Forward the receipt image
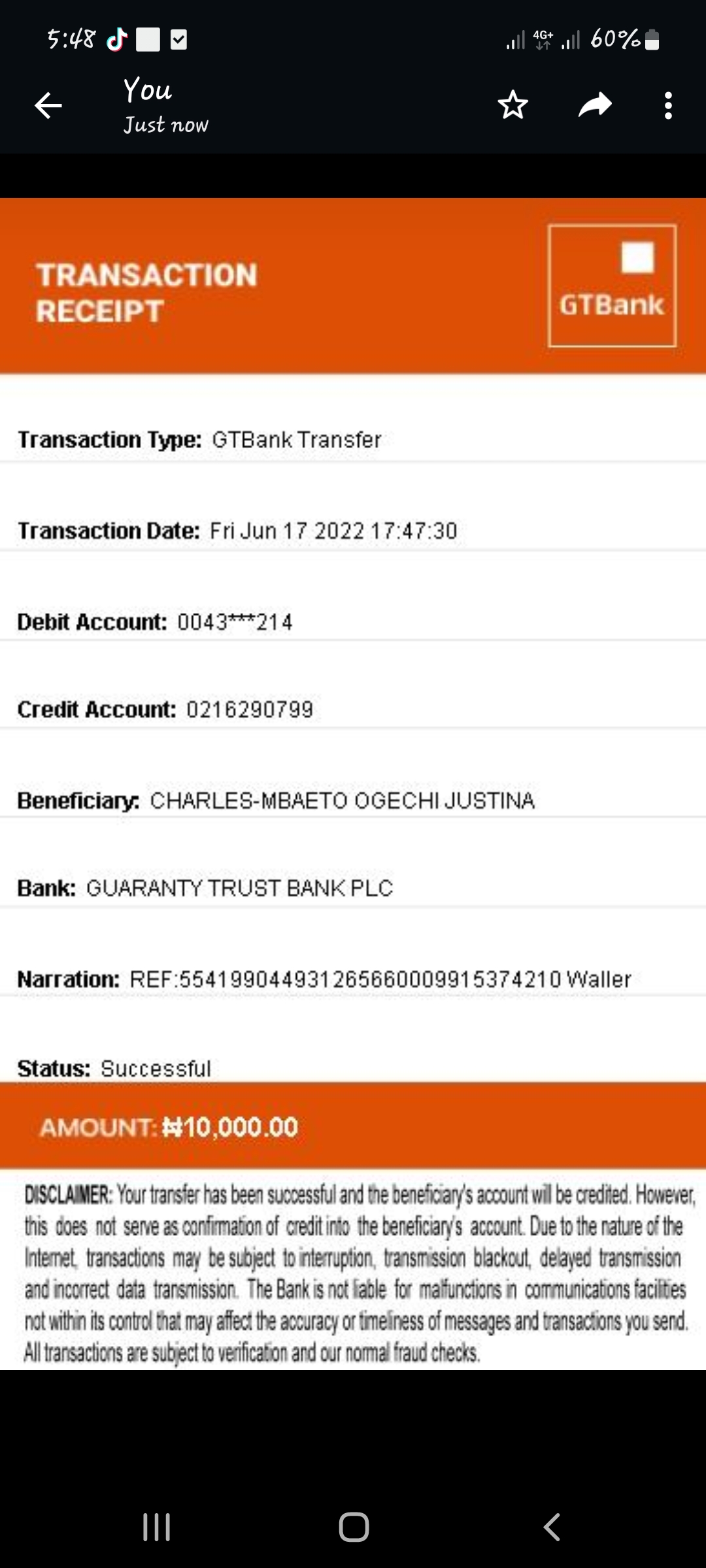706x1568 pixels. [x=595, y=105]
